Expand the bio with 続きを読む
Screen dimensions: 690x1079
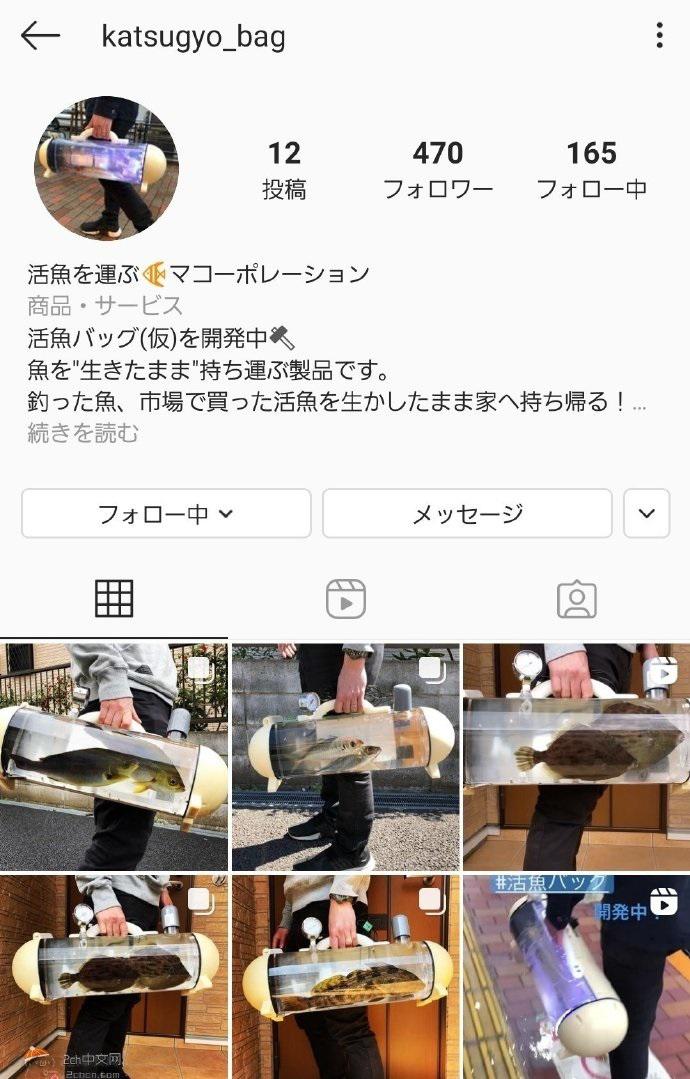83,433
